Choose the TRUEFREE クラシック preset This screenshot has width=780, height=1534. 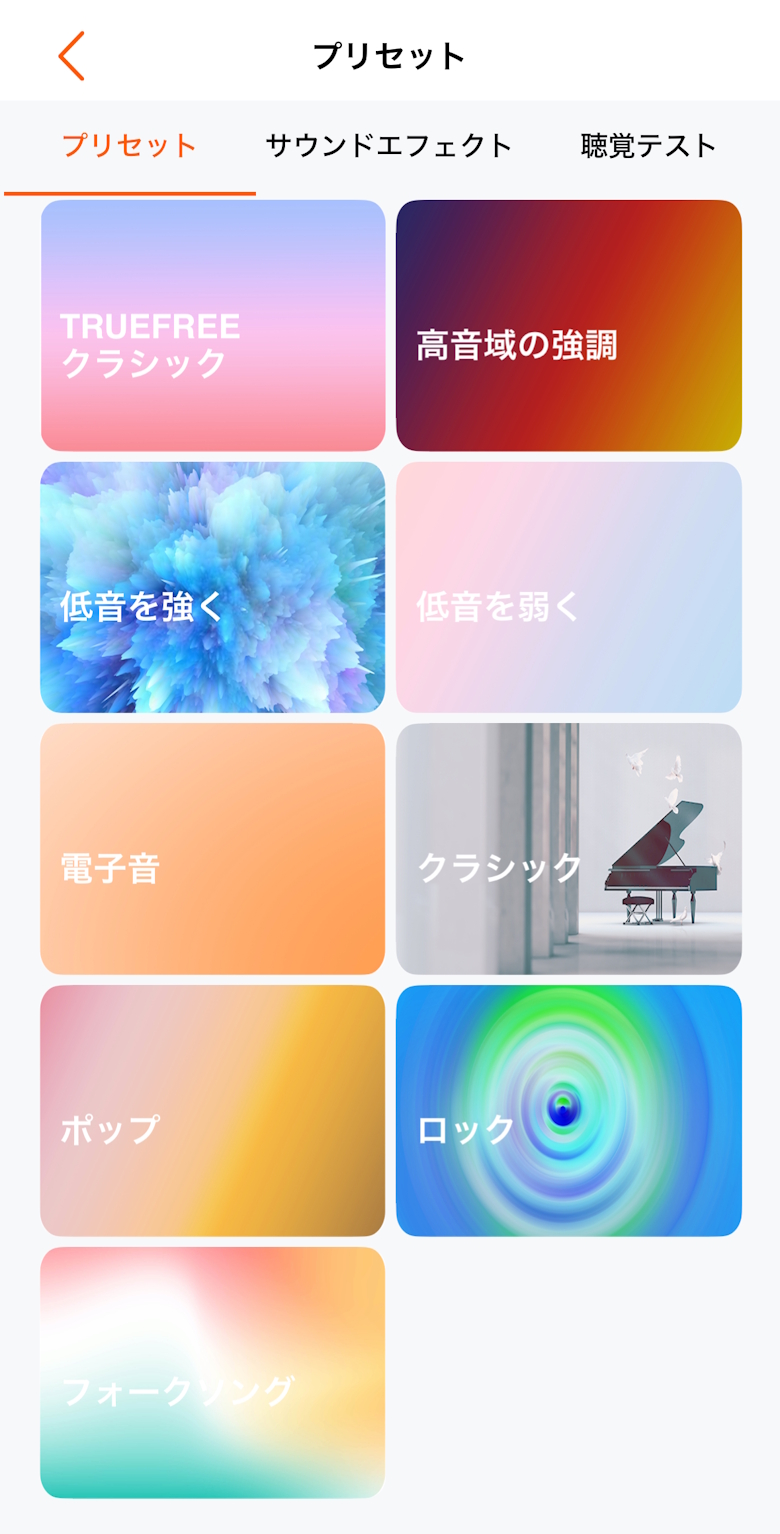coord(213,326)
